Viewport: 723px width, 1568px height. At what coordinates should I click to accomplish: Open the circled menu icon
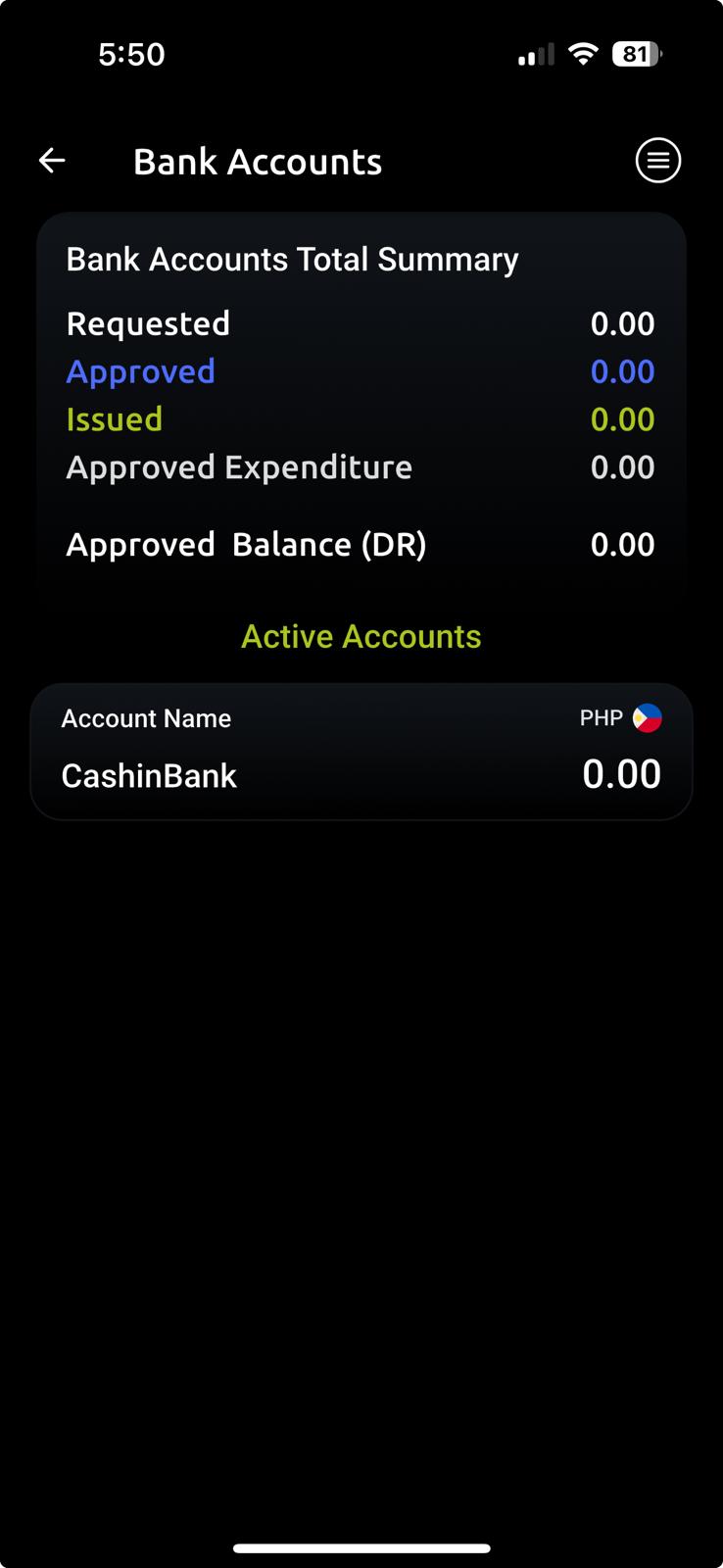point(658,161)
